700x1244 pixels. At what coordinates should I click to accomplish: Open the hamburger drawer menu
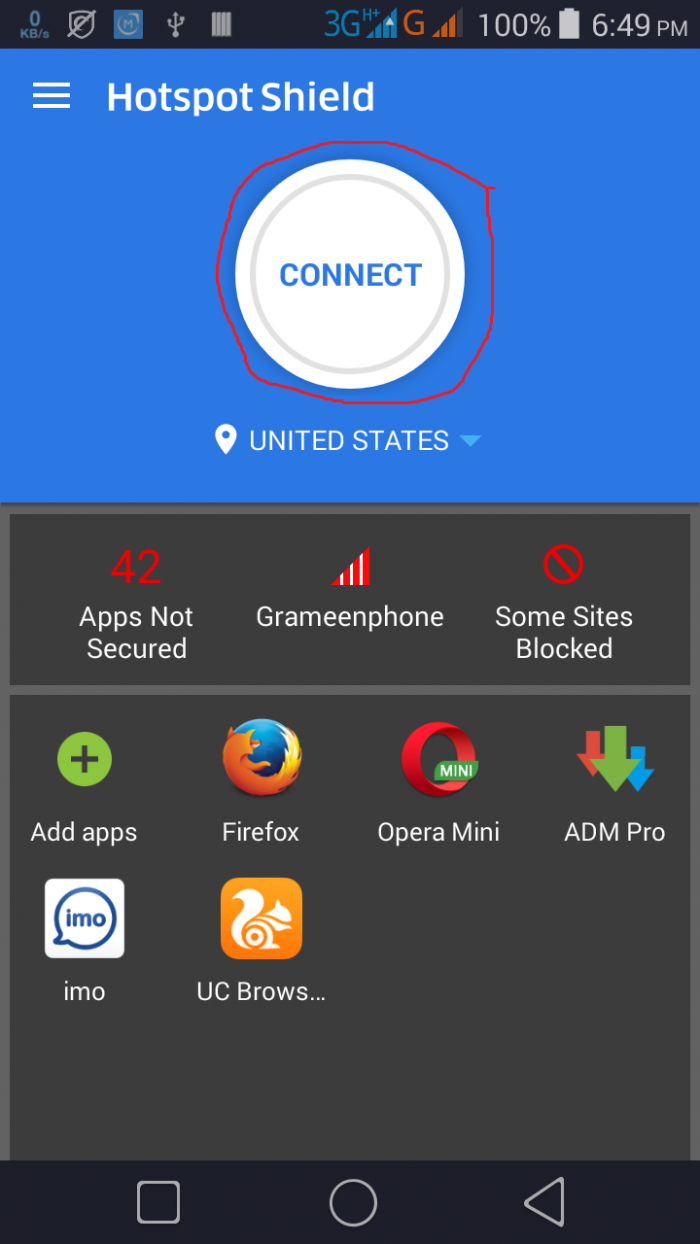click(x=52, y=96)
